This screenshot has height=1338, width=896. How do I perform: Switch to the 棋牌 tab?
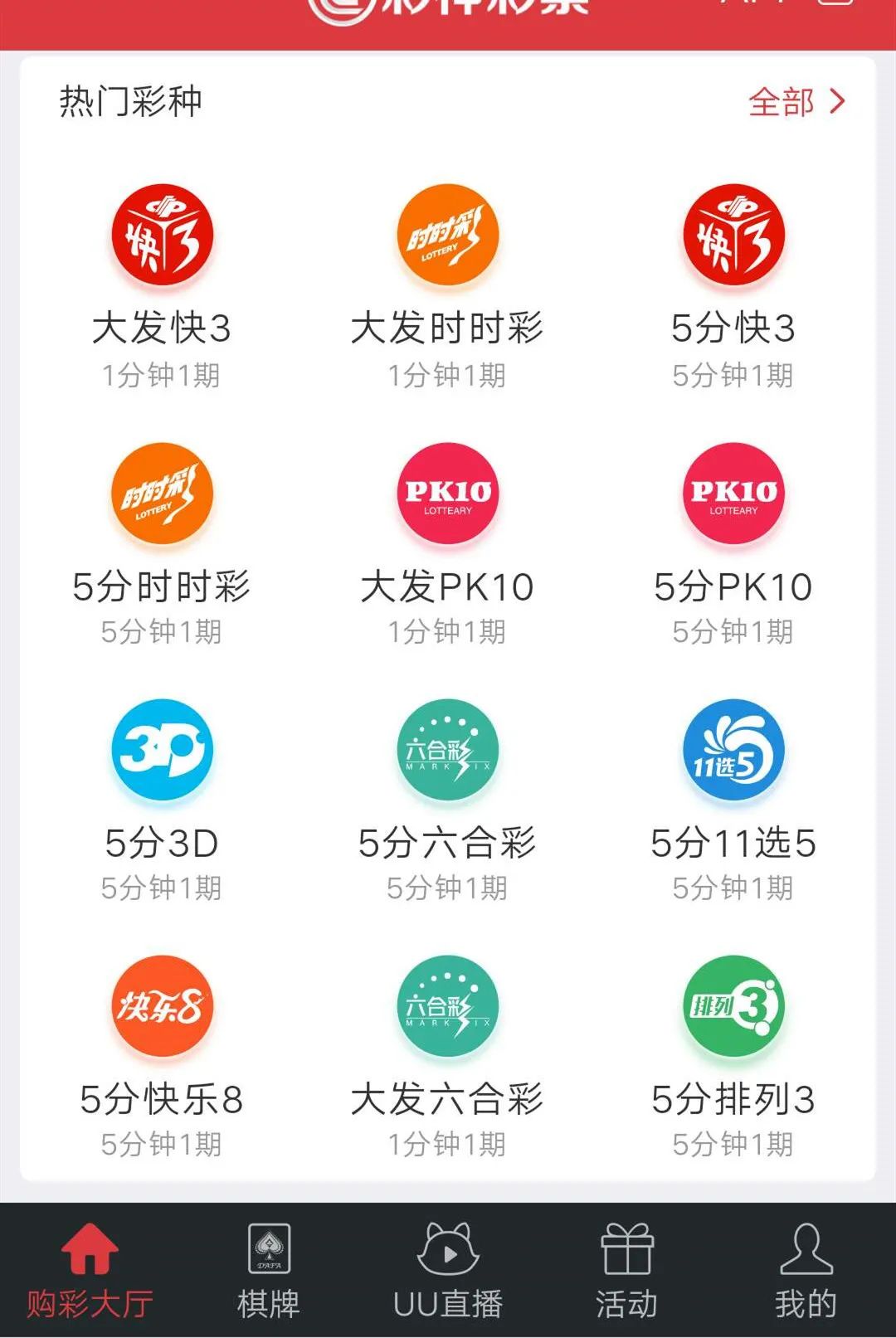[269, 1261]
